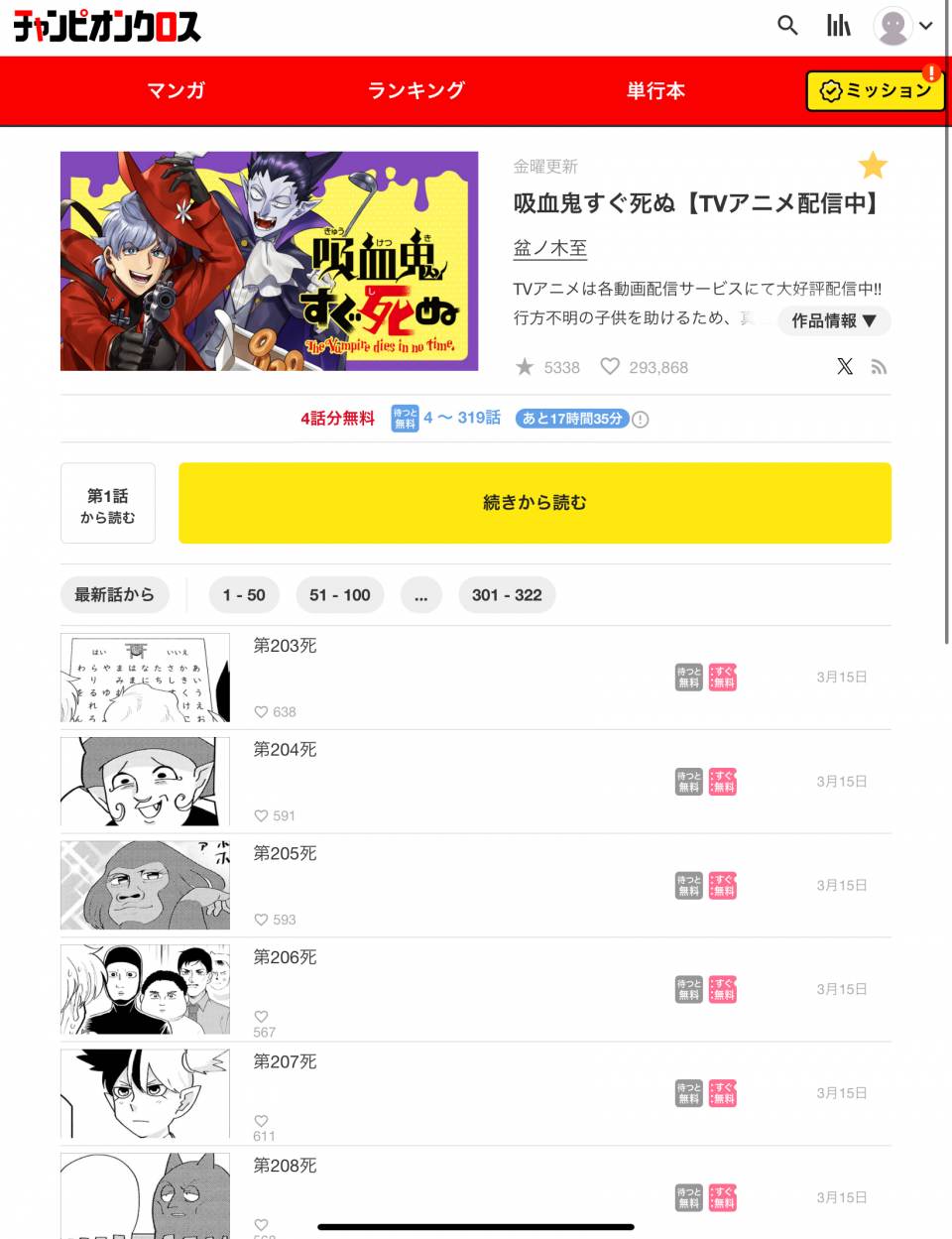Open the RSS feed icon
This screenshot has width=952, height=1239.
(879, 367)
